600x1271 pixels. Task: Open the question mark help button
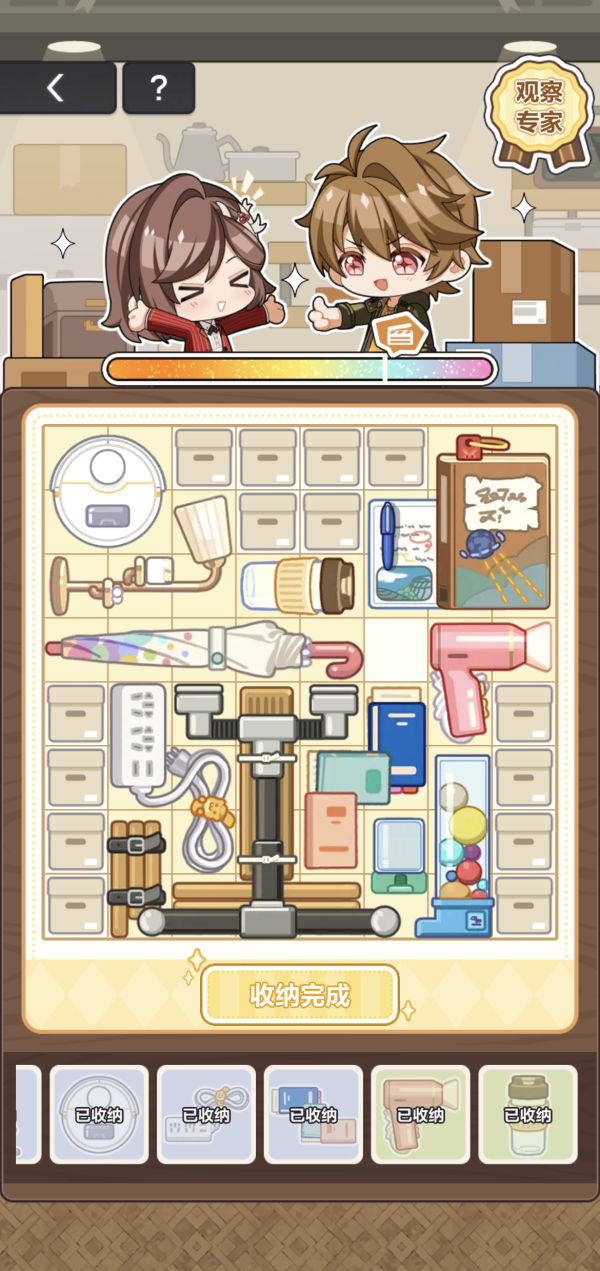point(158,88)
